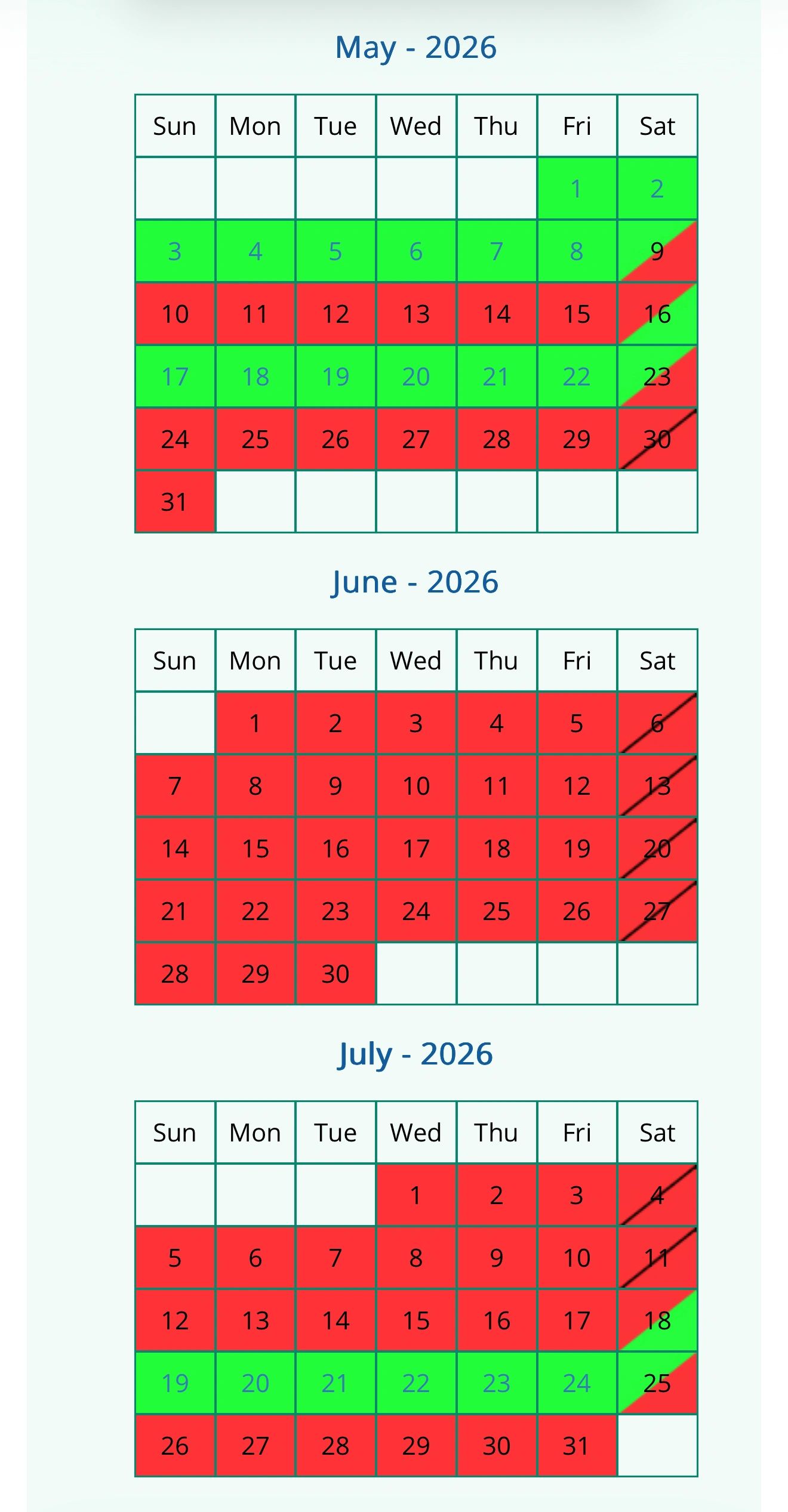Select May 8 available date
This screenshot has height=1512, width=788.
[577, 251]
